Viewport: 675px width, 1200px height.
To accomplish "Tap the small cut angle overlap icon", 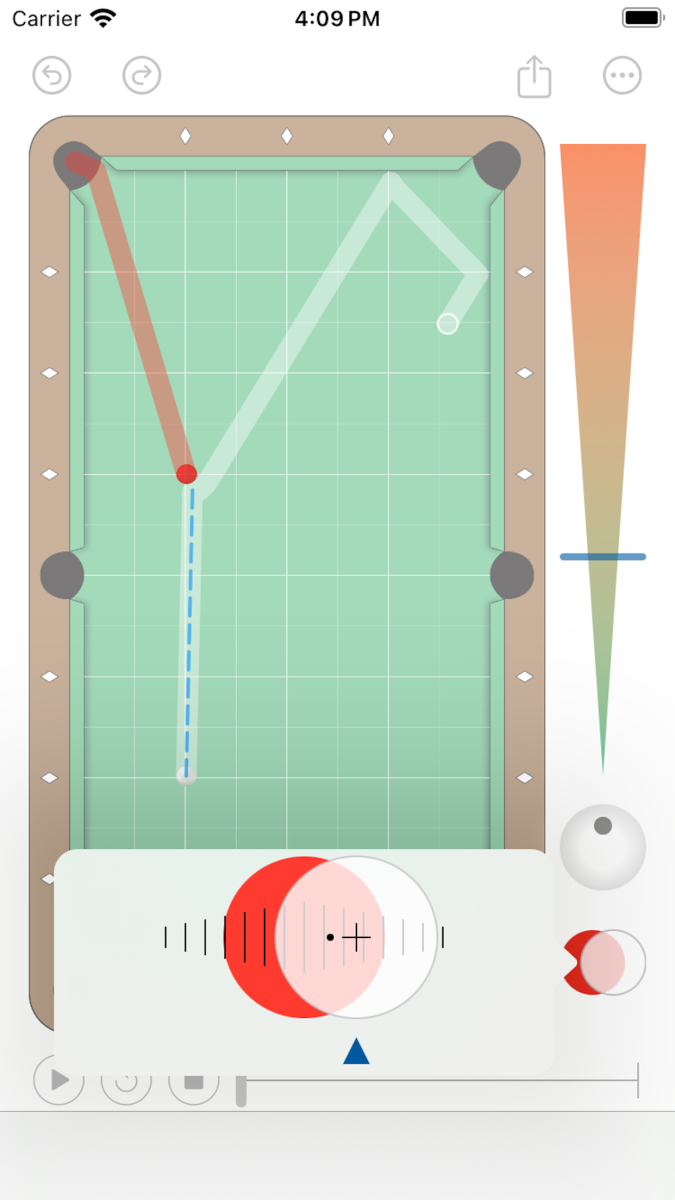I will (604, 962).
